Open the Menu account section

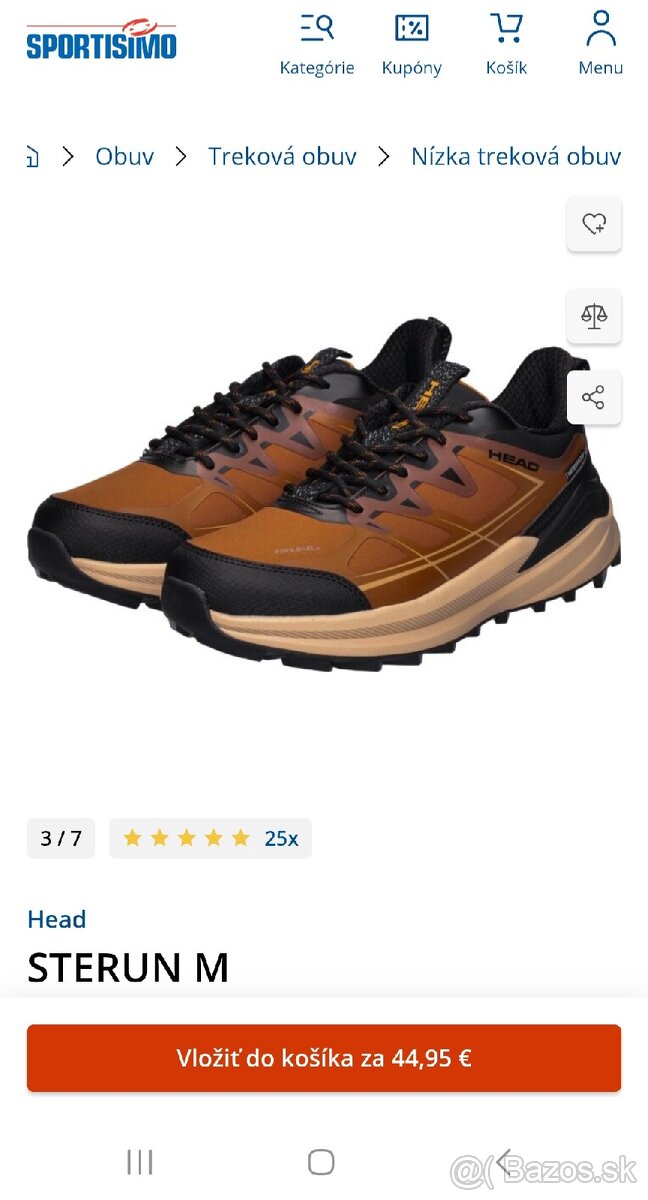coord(600,44)
